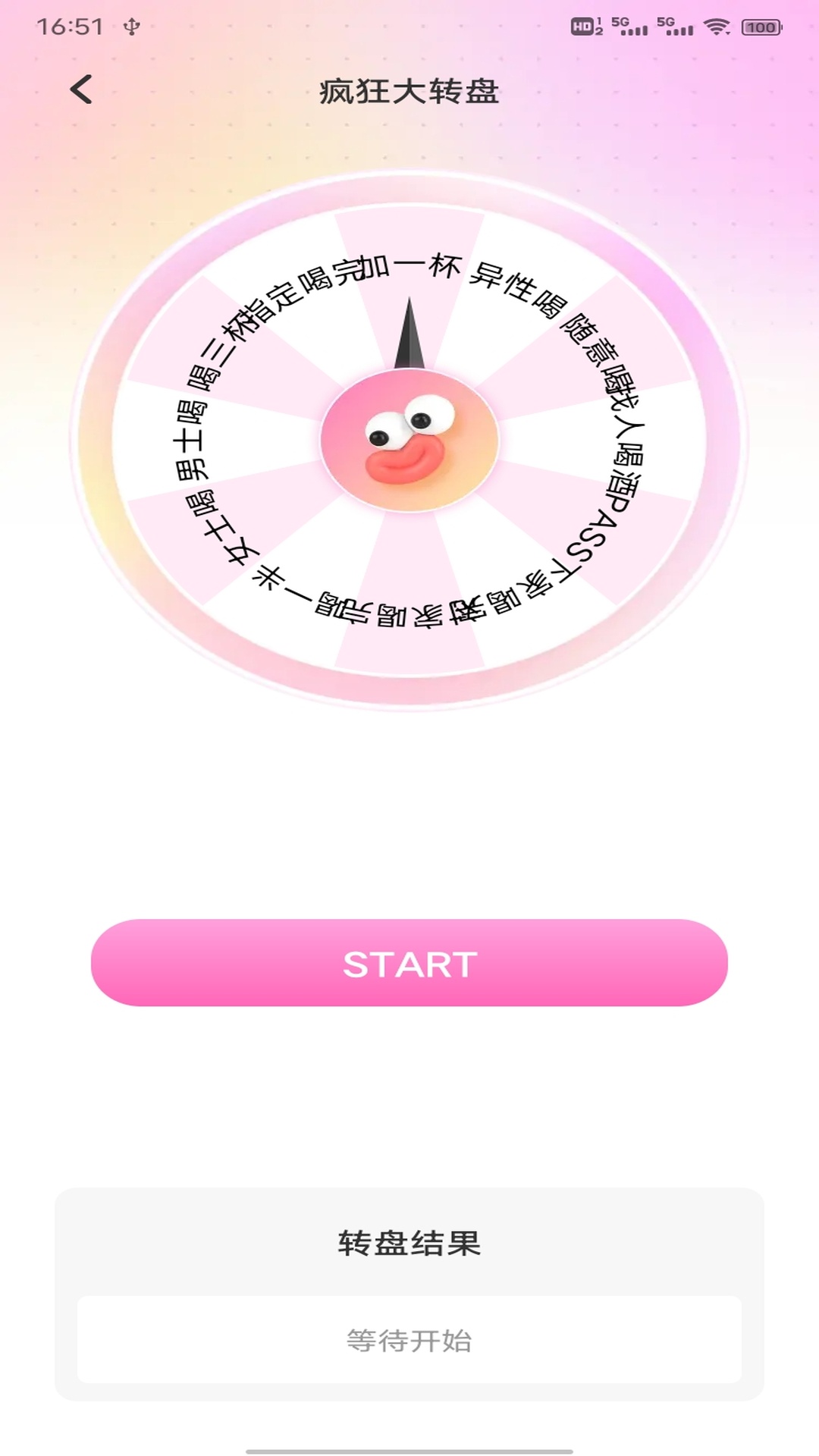Go back using the top-left arrow
The image size is (819, 1456).
(81, 89)
